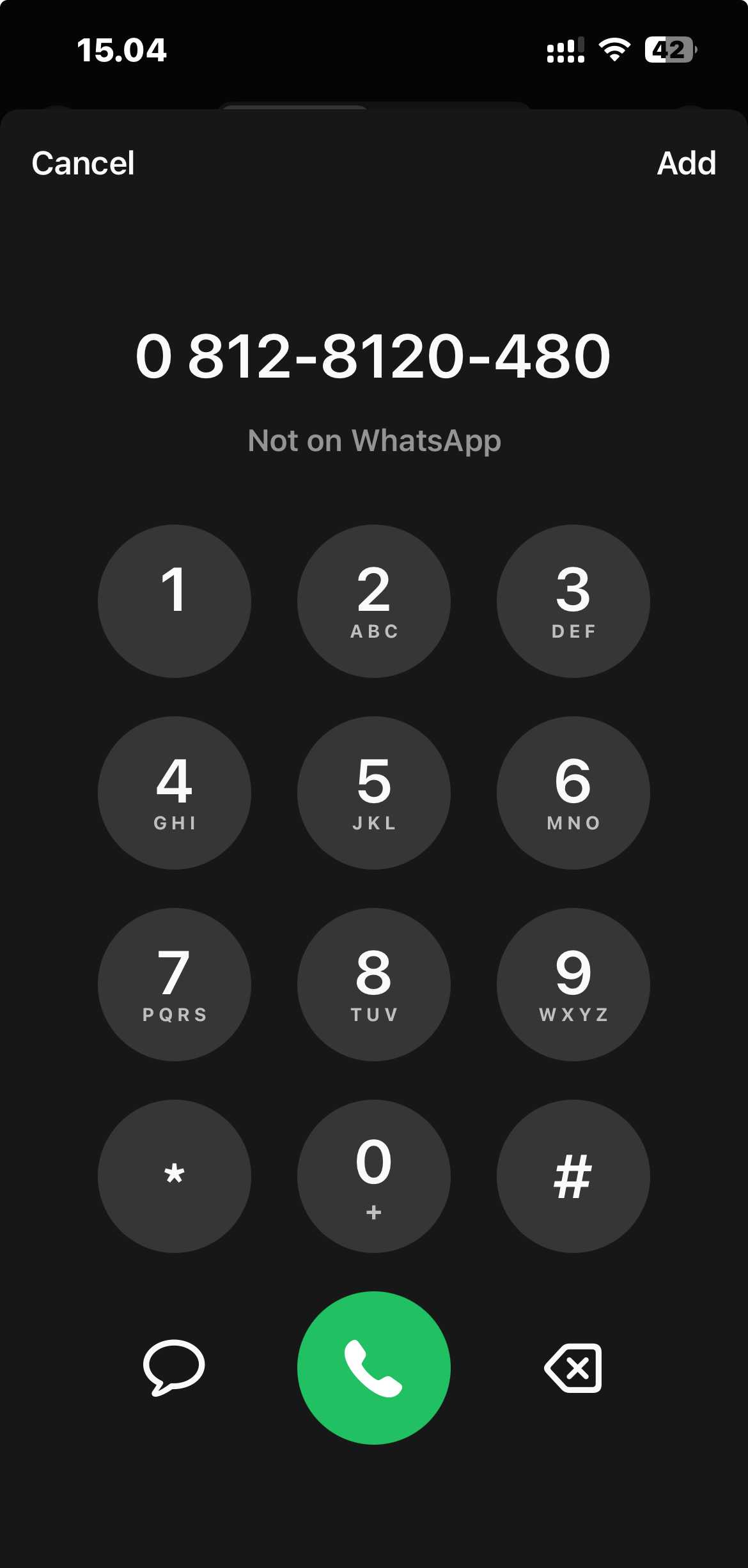Enter digit 2 ABC
748x1568 pixels.
click(374, 601)
